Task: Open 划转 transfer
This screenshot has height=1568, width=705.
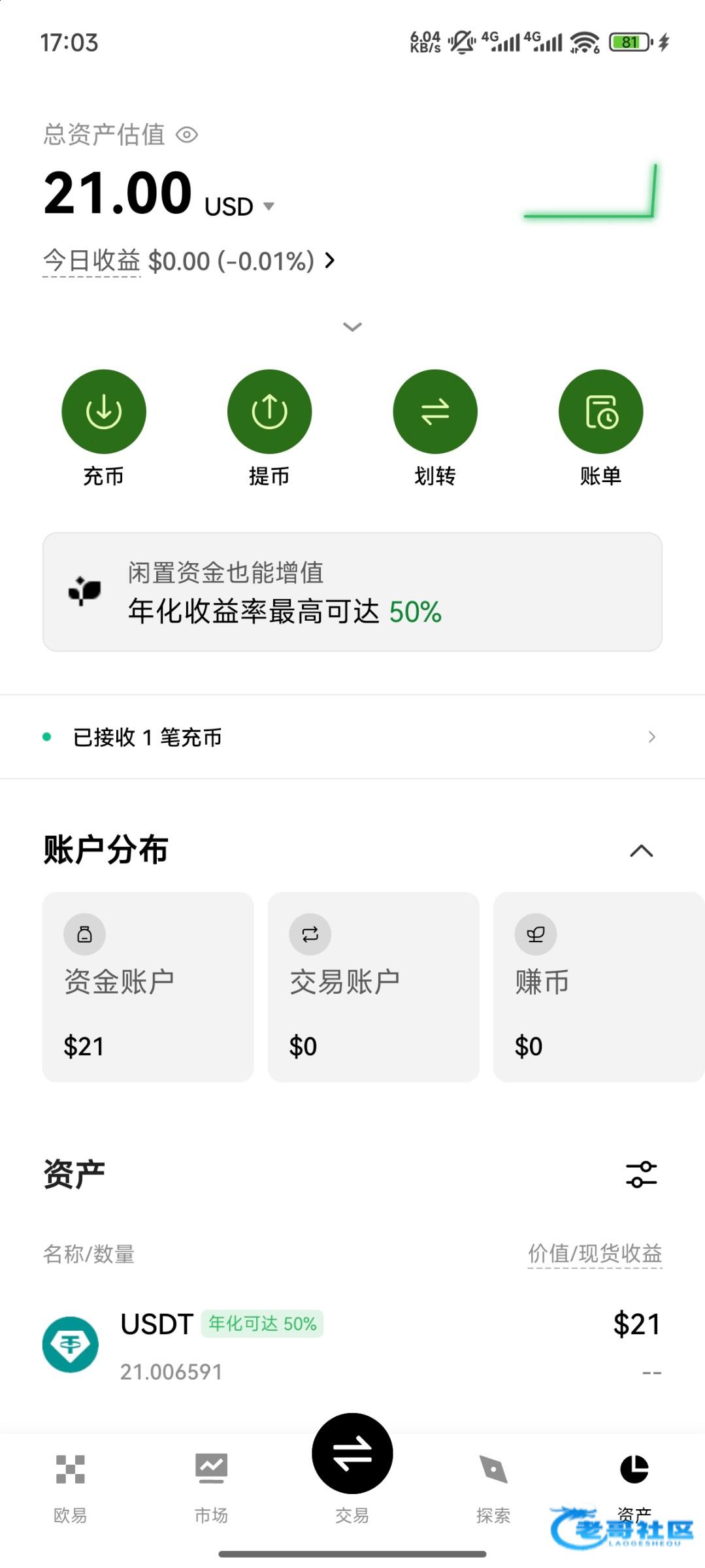Action: 435,412
